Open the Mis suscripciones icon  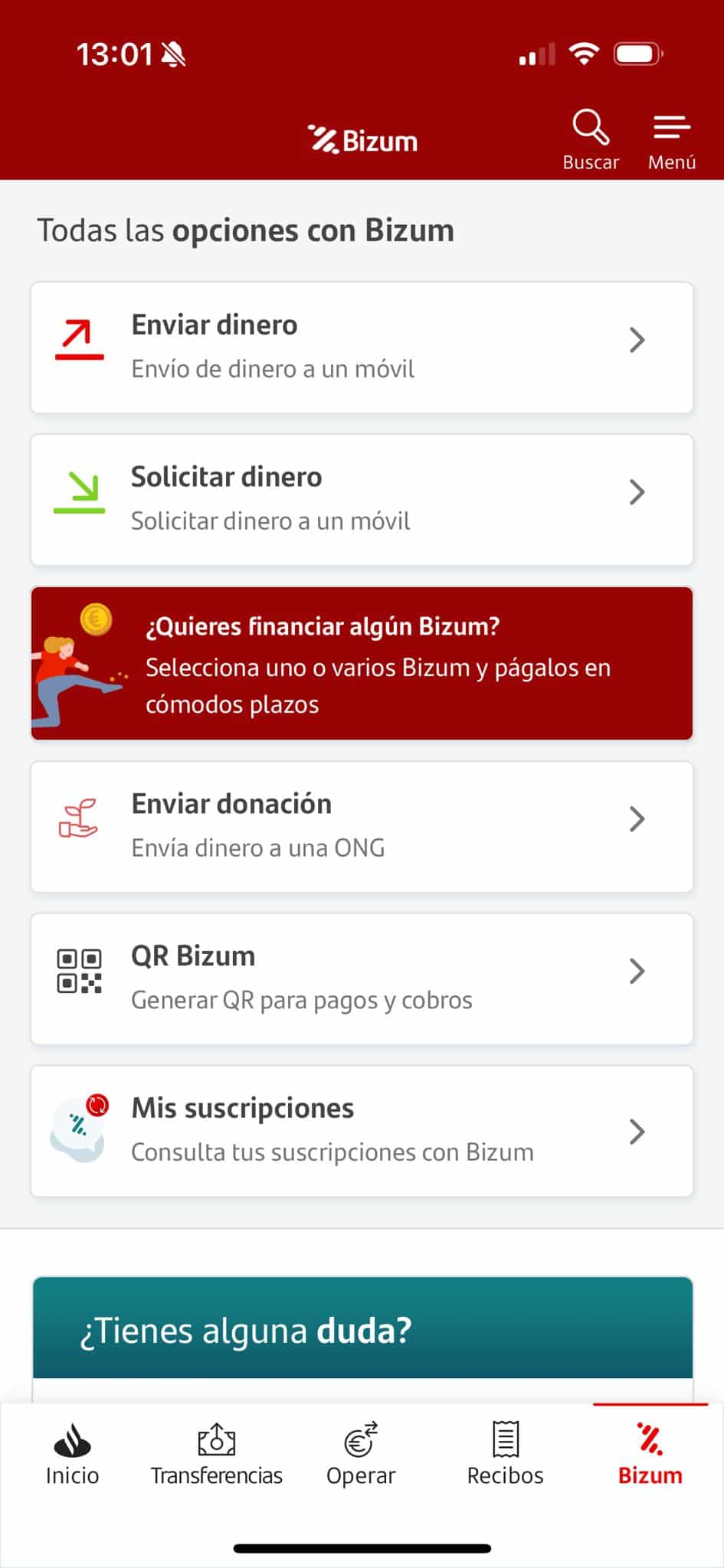click(x=77, y=1125)
